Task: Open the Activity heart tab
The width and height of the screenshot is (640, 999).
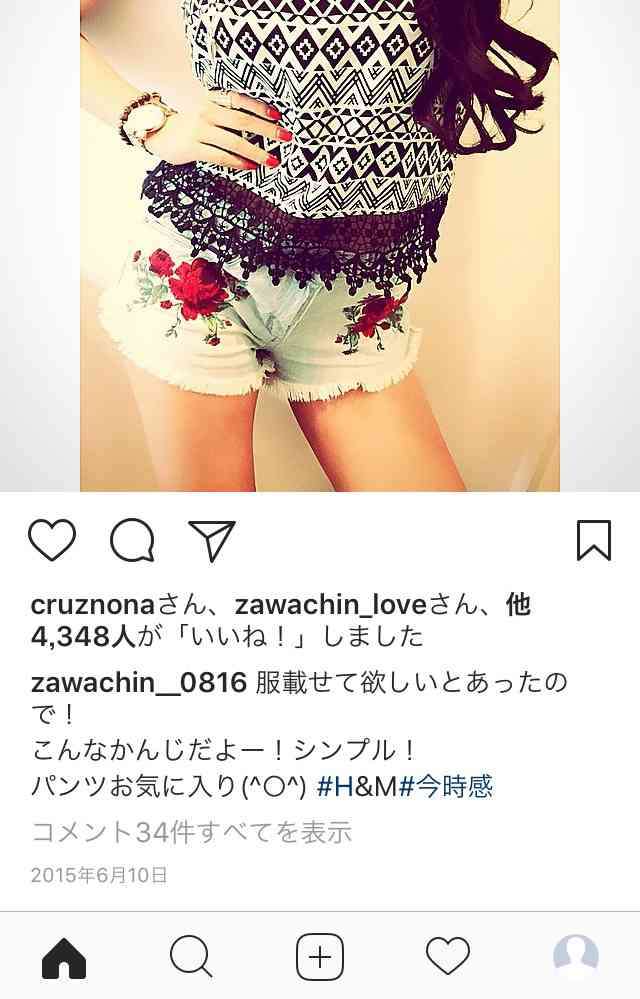Action: (448, 958)
